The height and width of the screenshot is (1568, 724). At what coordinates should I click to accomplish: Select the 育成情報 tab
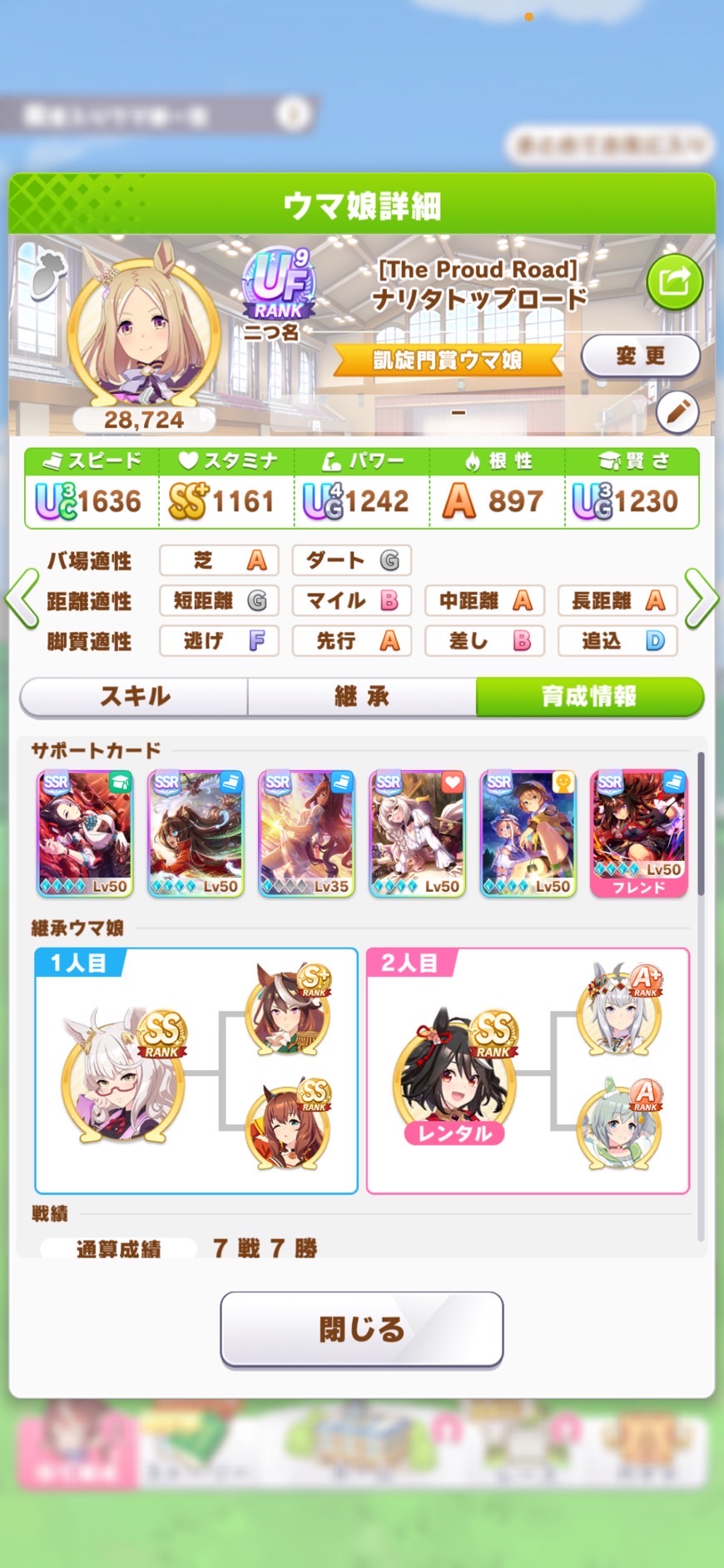click(589, 696)
